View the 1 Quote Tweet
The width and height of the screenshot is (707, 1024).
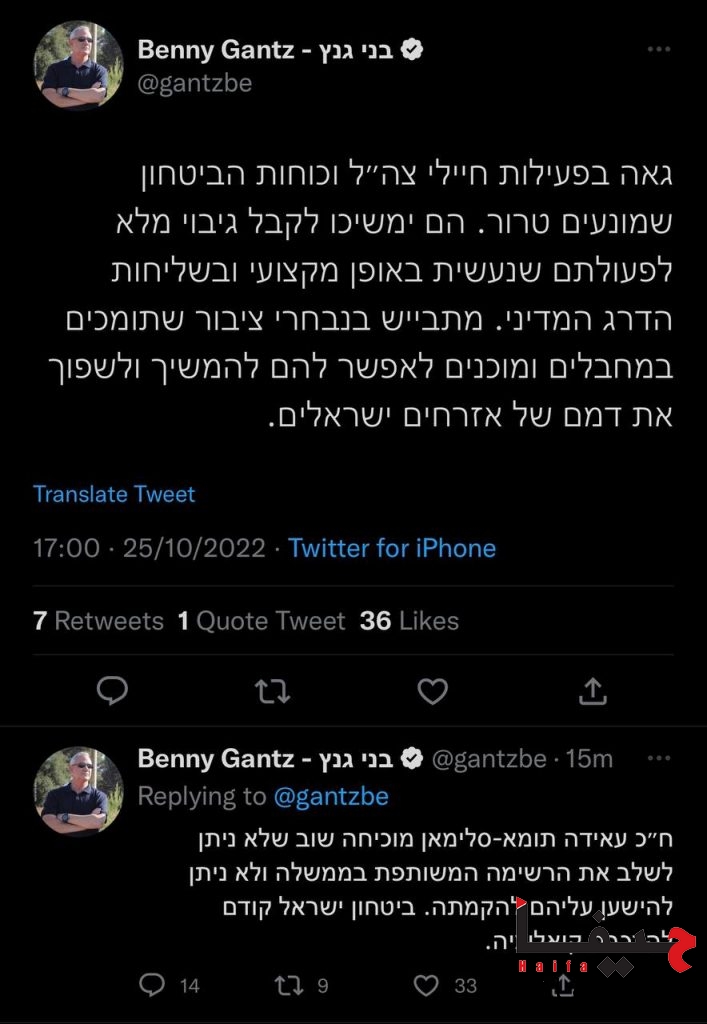(x=261, y=621)
